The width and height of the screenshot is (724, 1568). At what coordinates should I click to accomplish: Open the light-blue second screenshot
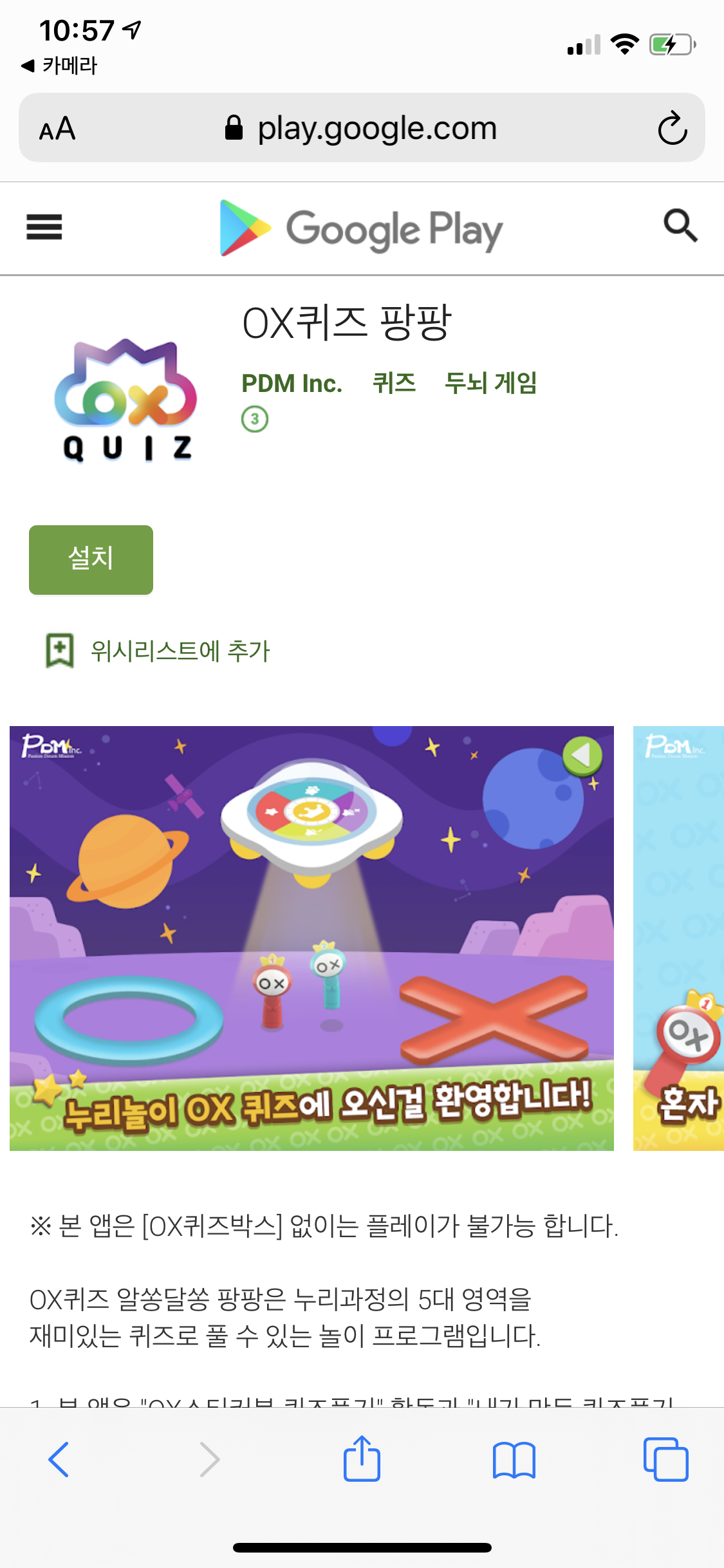click(x=678, y=938)
